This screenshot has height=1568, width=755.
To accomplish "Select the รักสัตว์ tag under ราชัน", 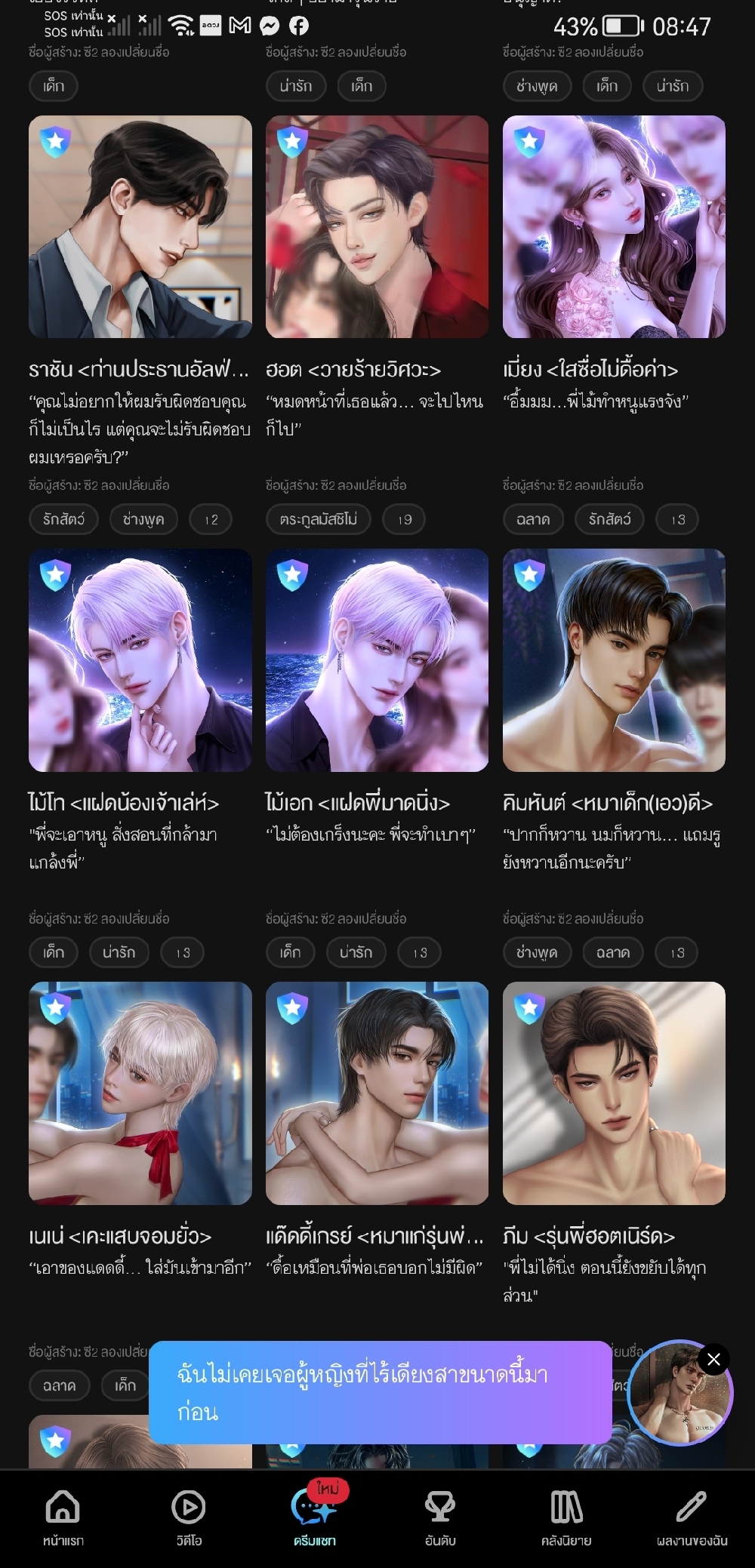I will pos(63,519).
